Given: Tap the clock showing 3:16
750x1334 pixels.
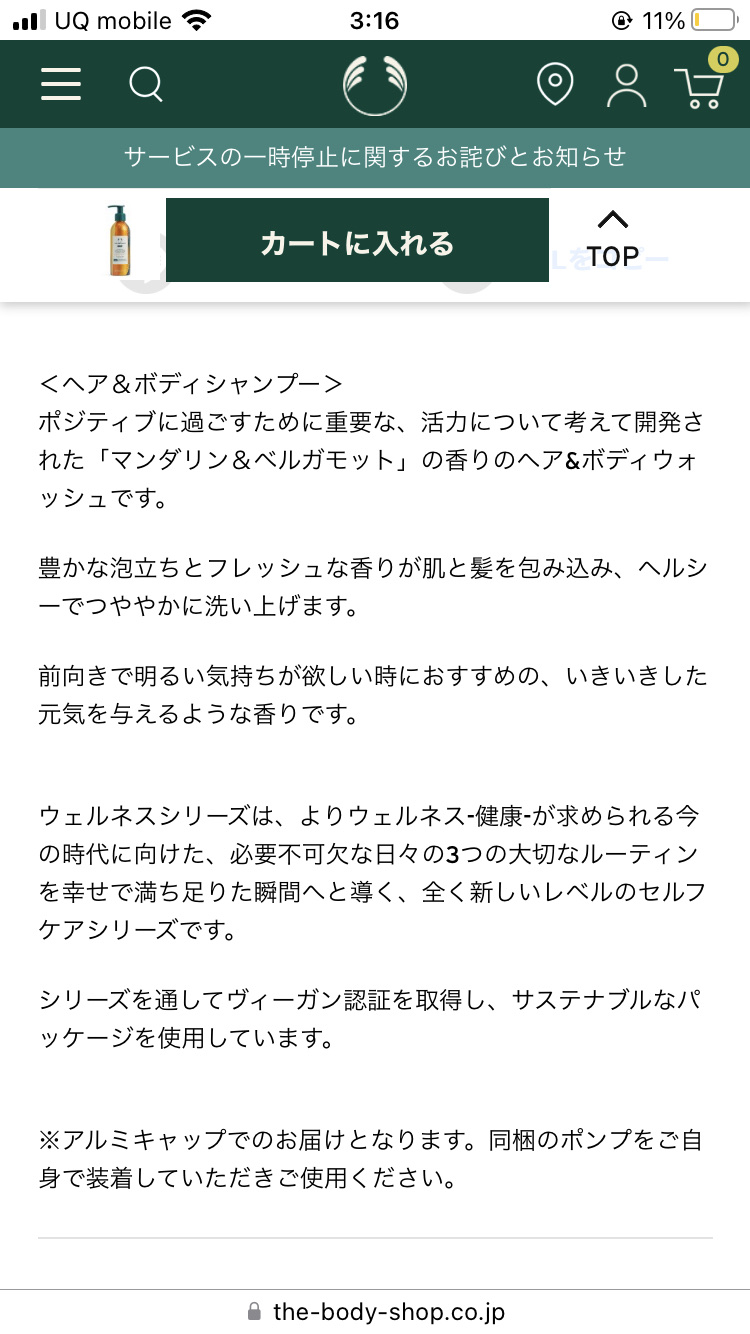Looking at the screenshot, I should tap(374, 18).
